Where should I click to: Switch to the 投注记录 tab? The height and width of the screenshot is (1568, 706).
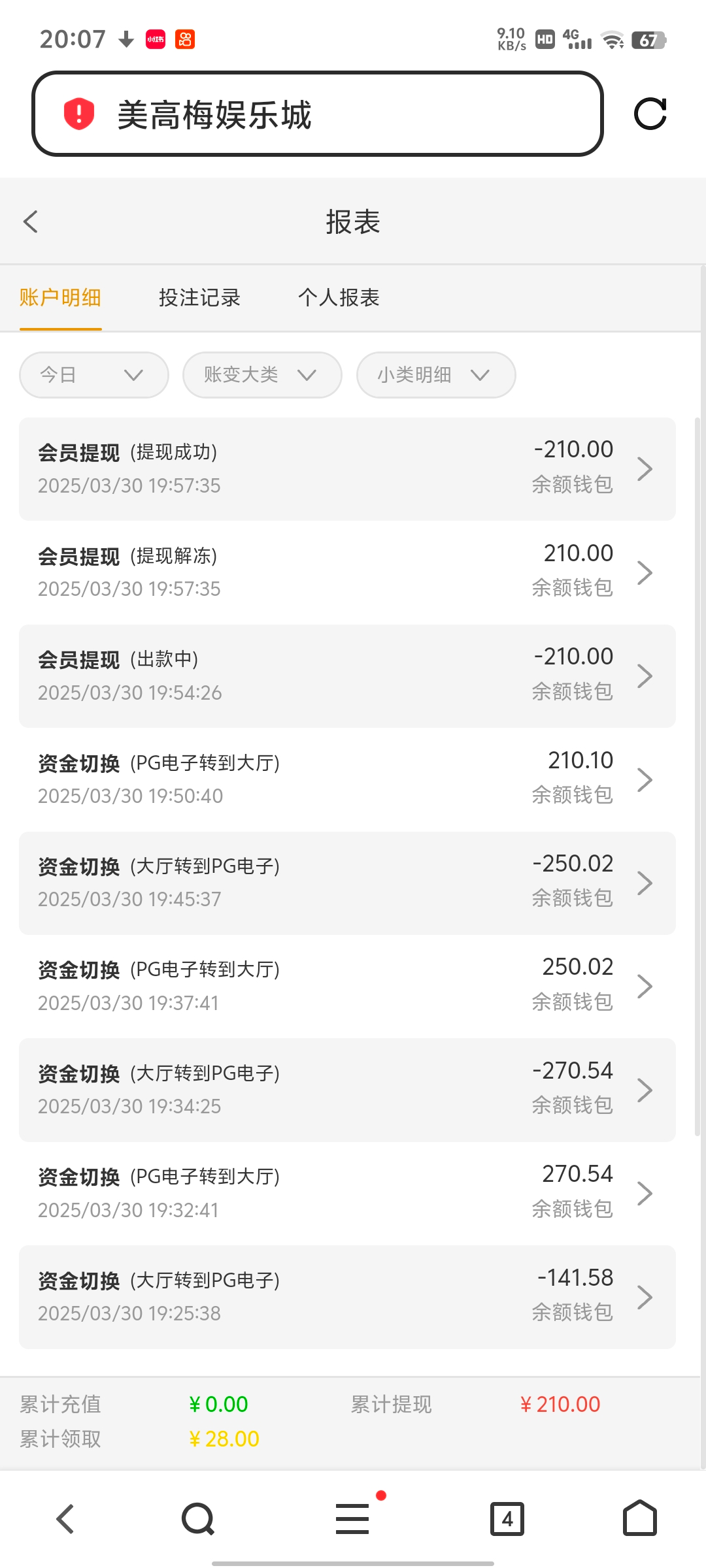tap(200, 297)
